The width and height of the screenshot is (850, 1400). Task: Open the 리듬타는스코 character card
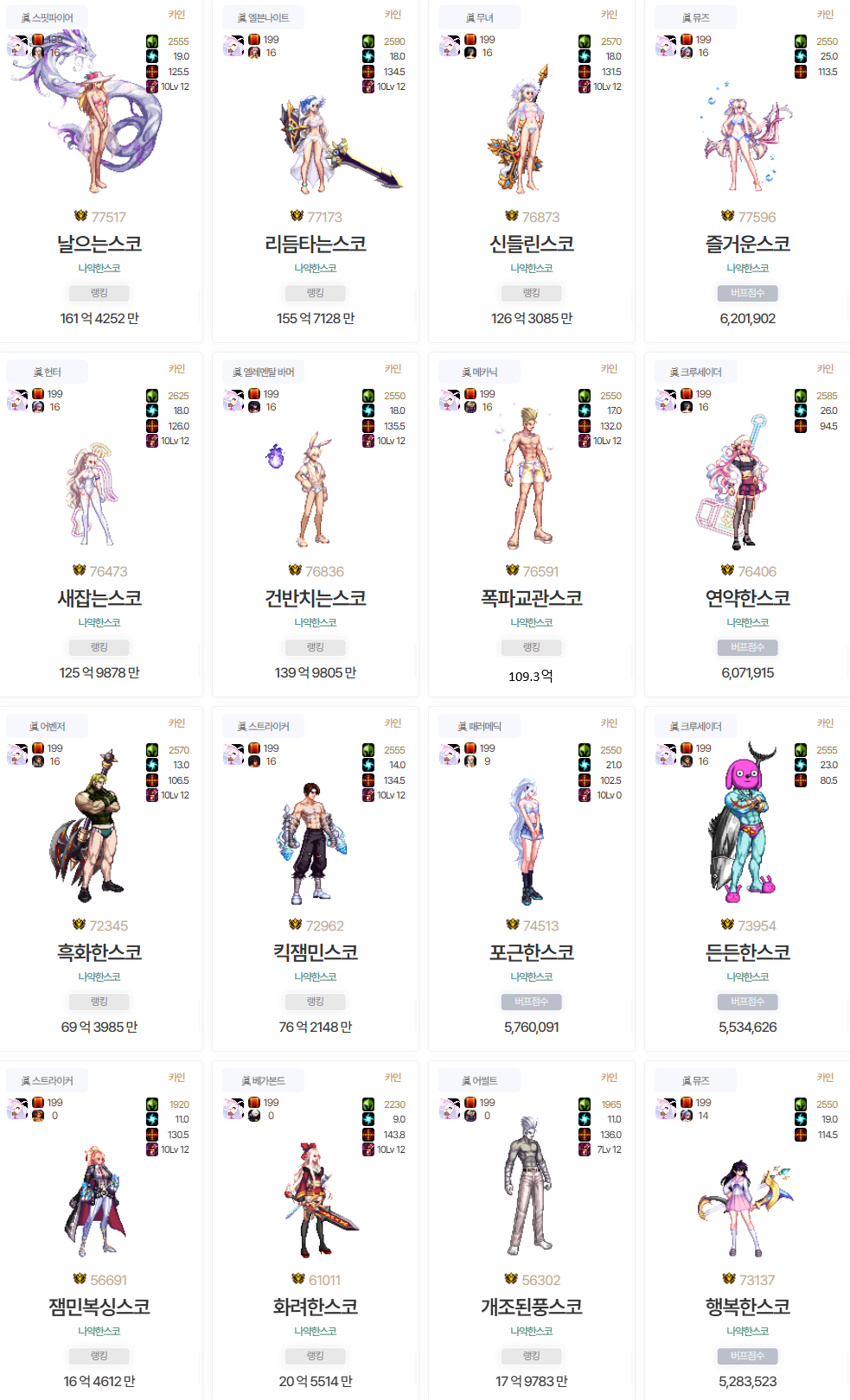tap(316, 244)
